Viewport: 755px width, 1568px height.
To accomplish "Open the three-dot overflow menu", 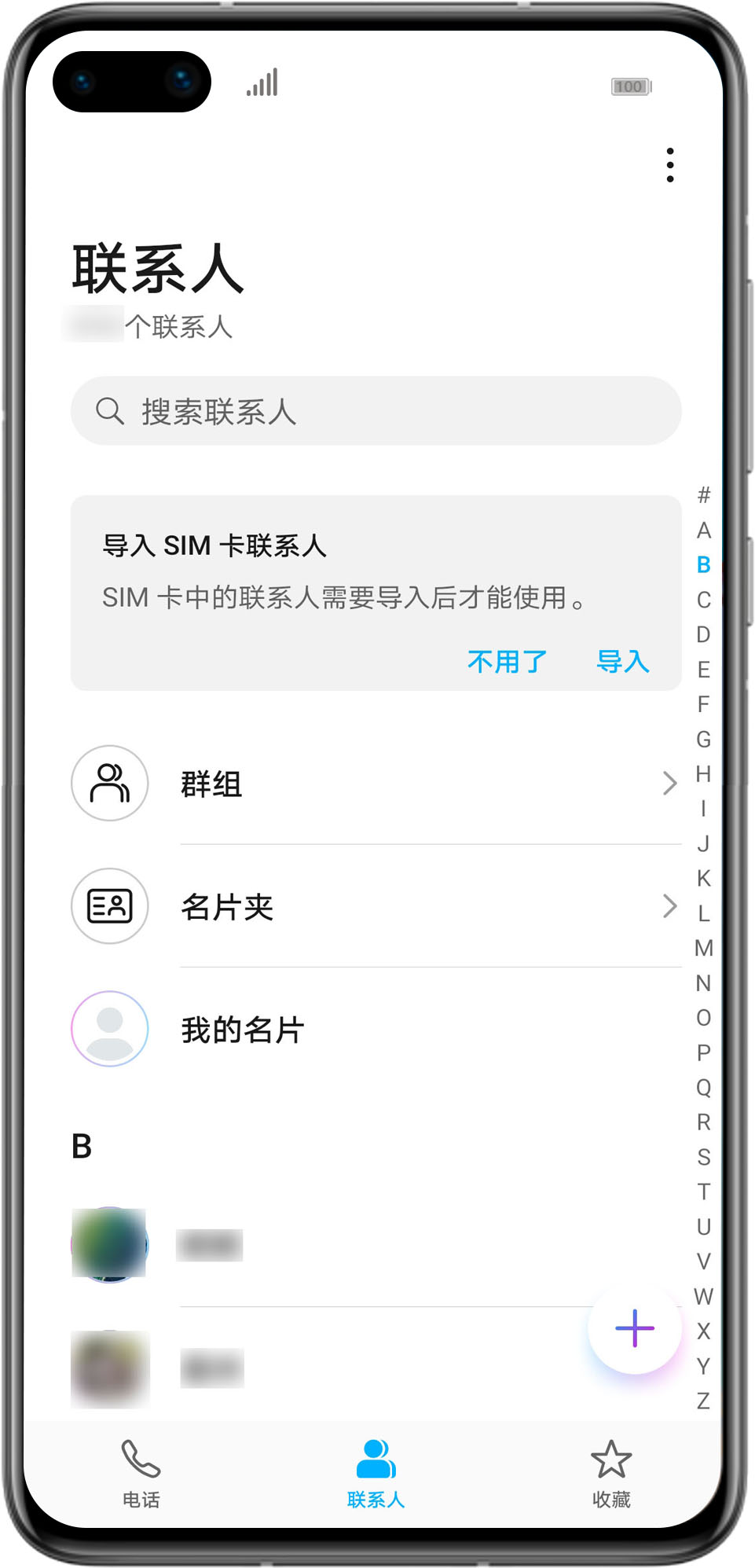I will [x=669, y=165].
